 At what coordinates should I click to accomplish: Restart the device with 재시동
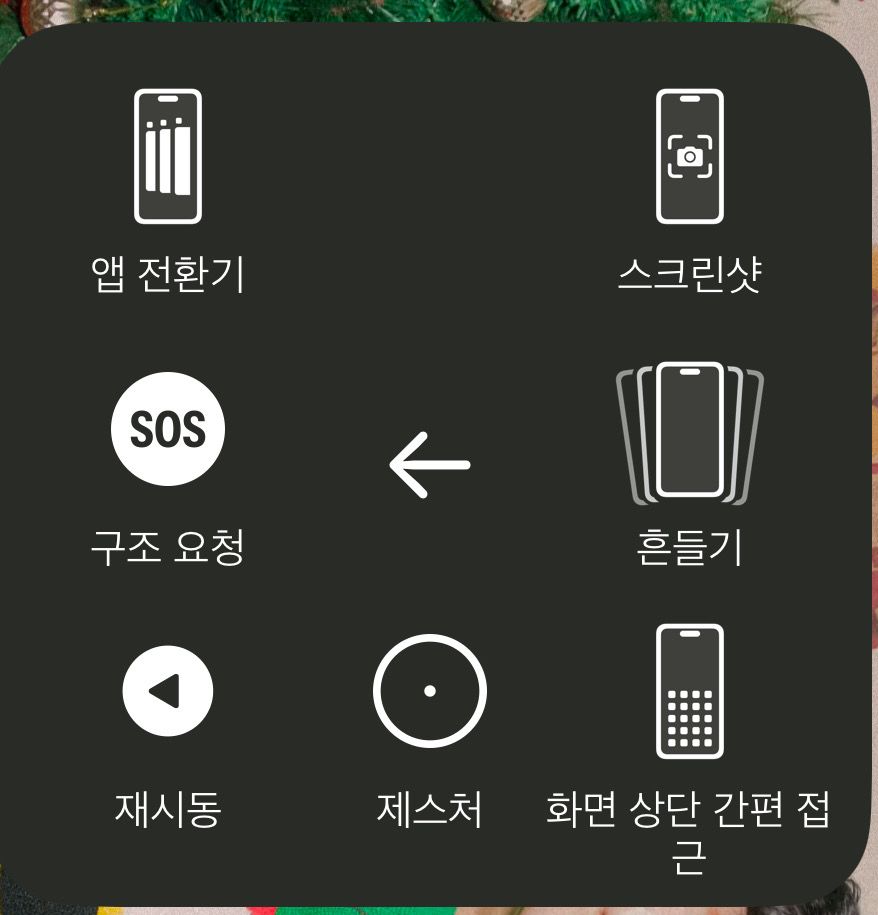point(168,691)
